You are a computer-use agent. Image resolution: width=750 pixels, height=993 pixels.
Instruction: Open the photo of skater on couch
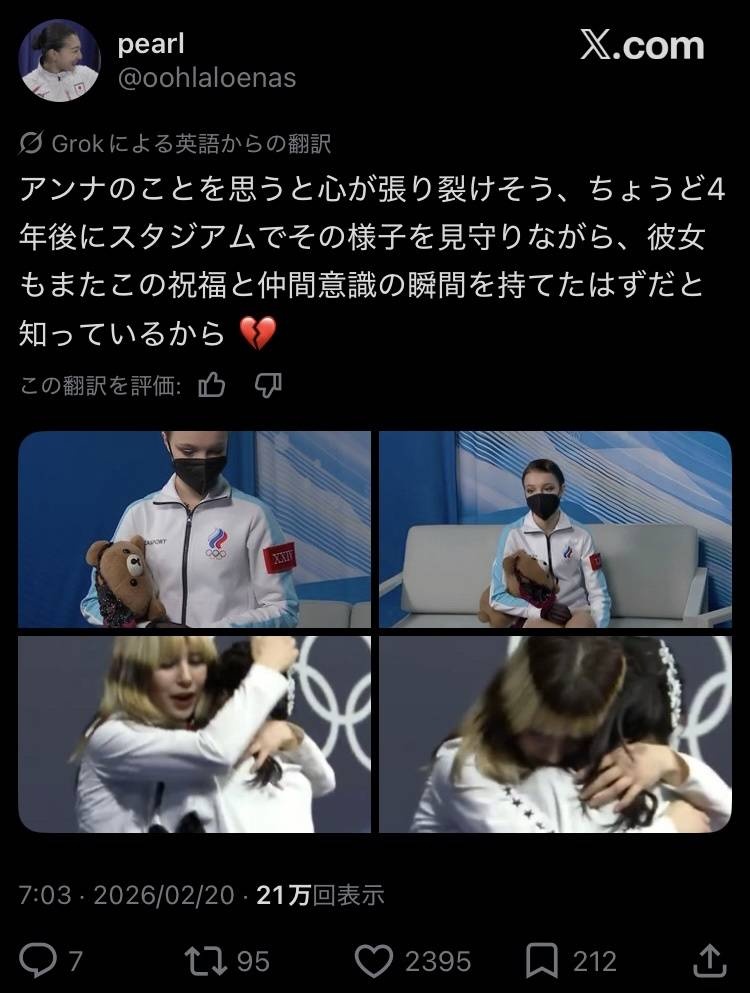point(555,529)
